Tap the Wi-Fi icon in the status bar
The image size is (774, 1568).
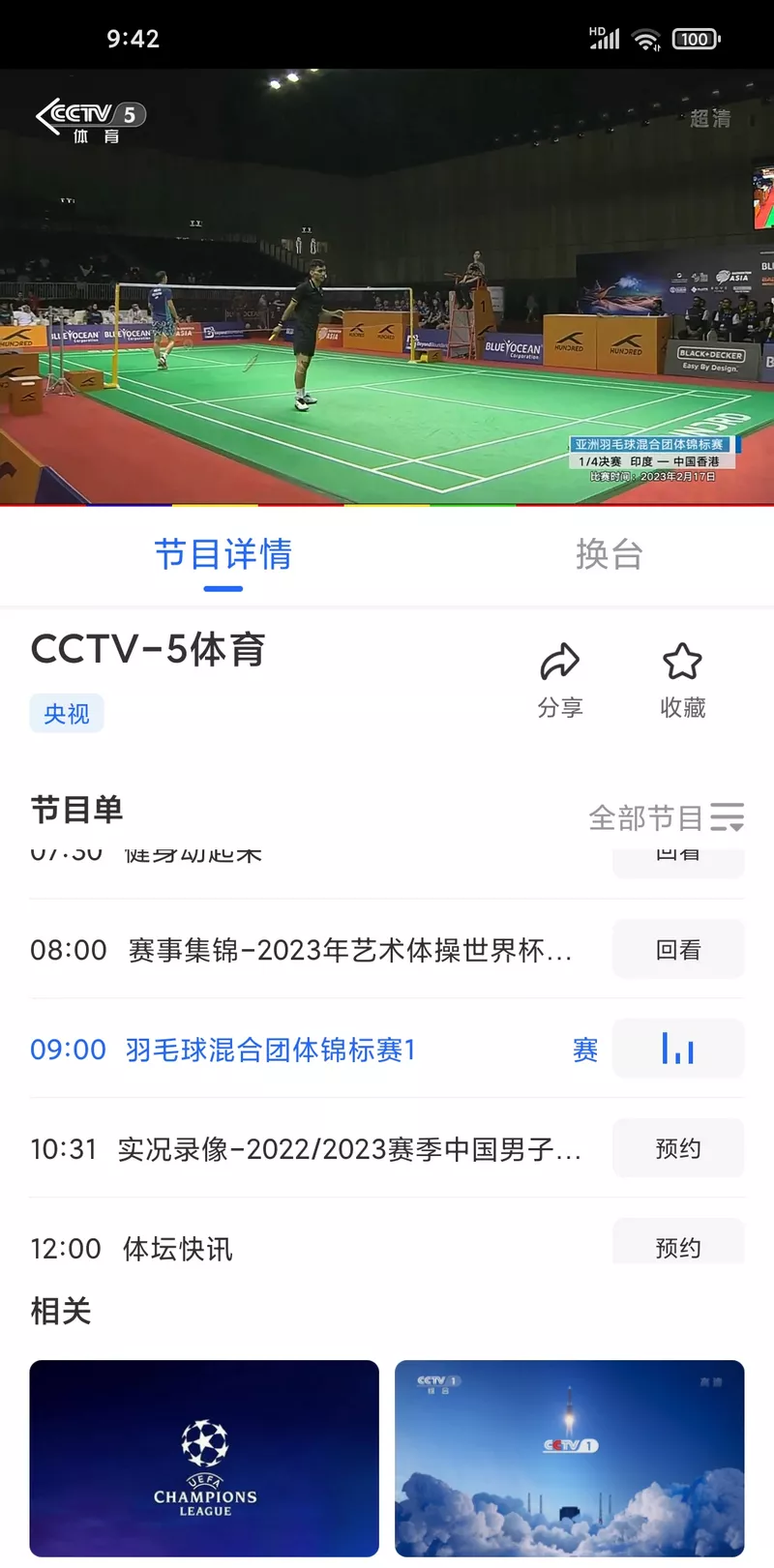click(645, 39)
